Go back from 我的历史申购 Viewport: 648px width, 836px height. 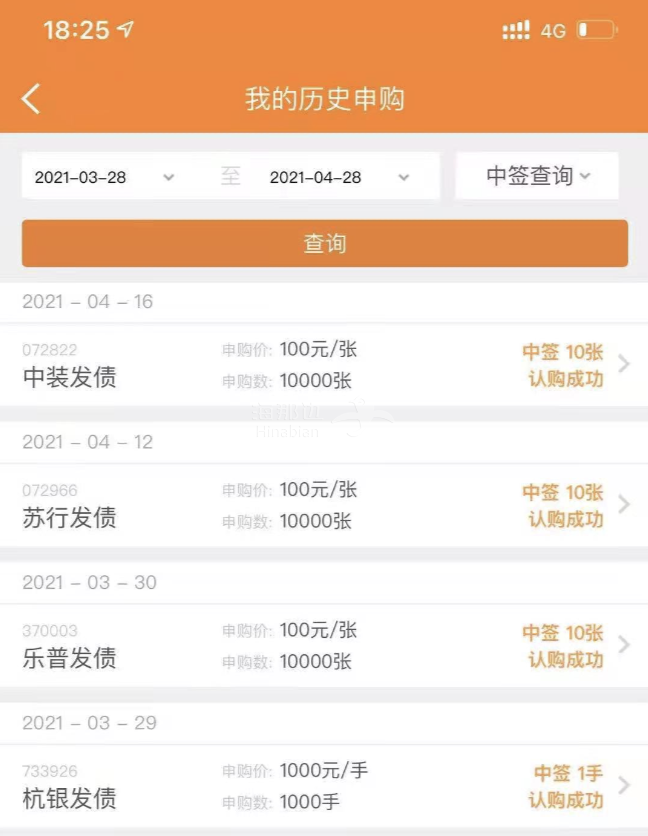tap(32, 99)
